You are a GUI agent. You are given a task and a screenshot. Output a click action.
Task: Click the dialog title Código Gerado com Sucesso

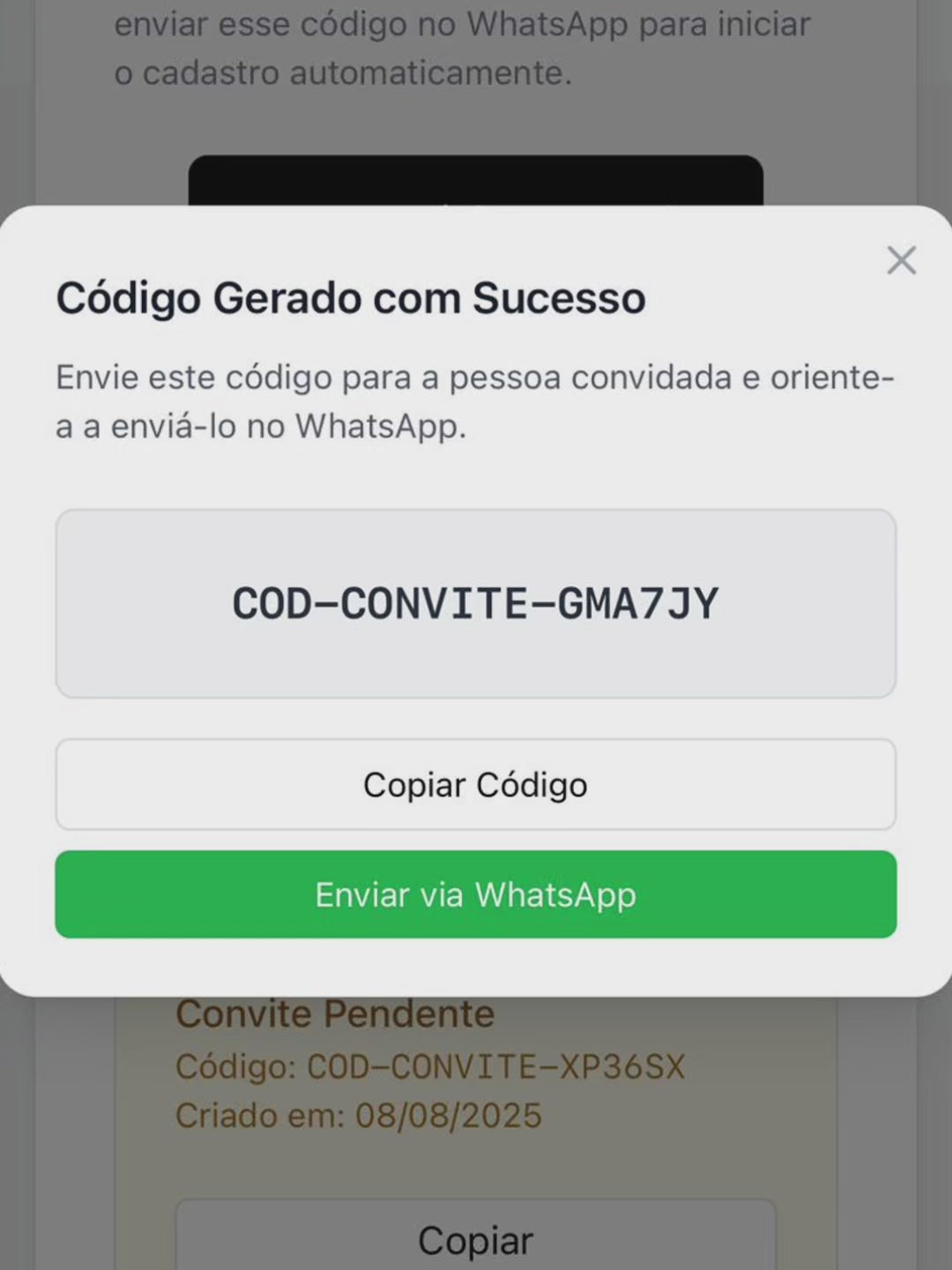click(351, 297)
